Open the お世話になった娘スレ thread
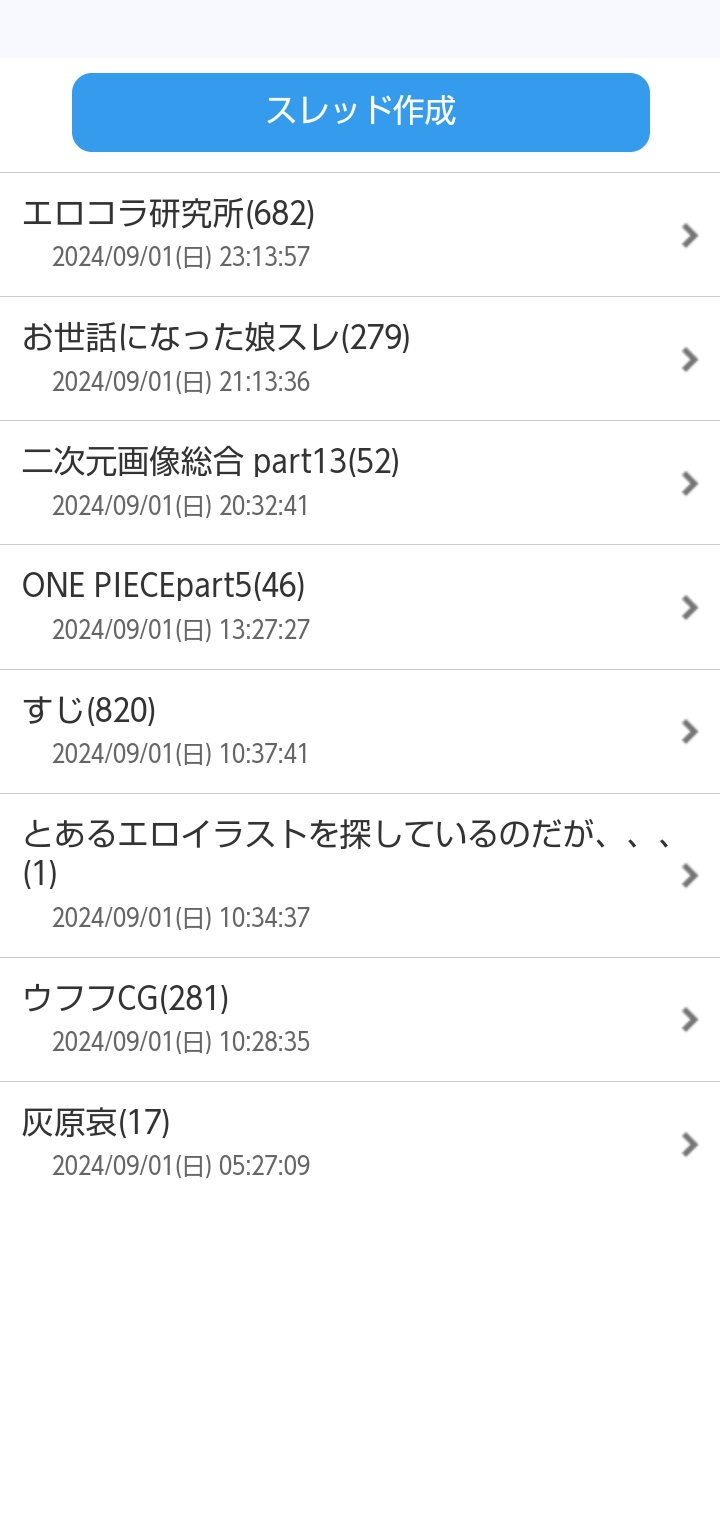Image resolution: width=720 pixels, height=1520 pixels. click(360, 359)
